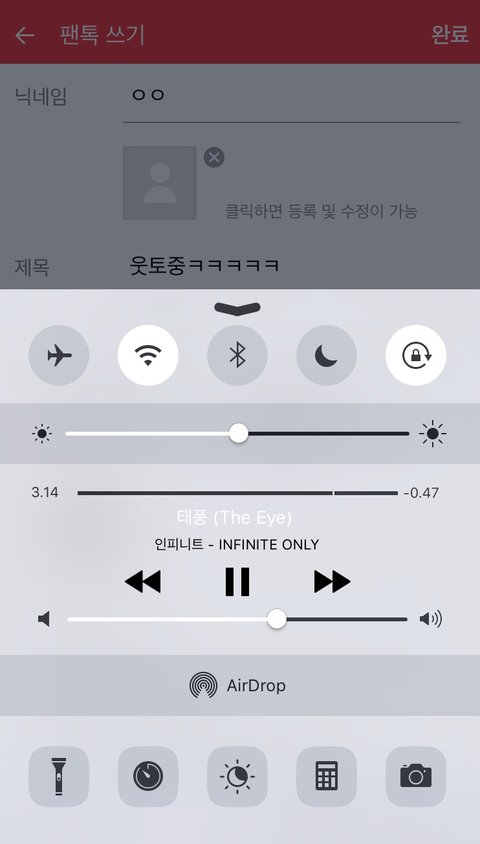Disable the rotation lock

pyautogui.click(x=416, y=355)
